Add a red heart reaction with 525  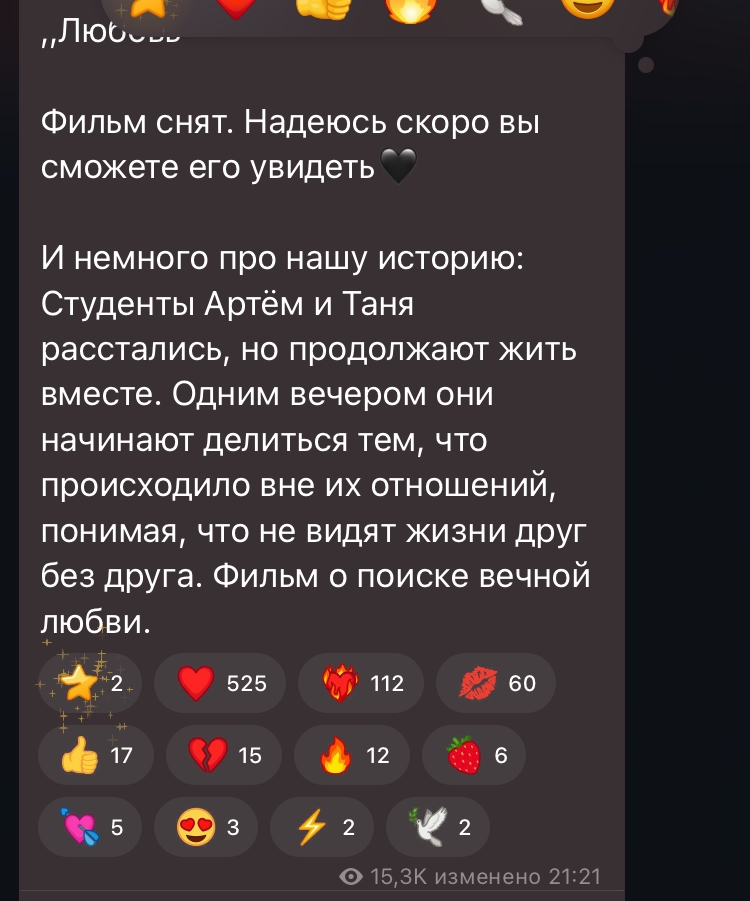[220, 683]
